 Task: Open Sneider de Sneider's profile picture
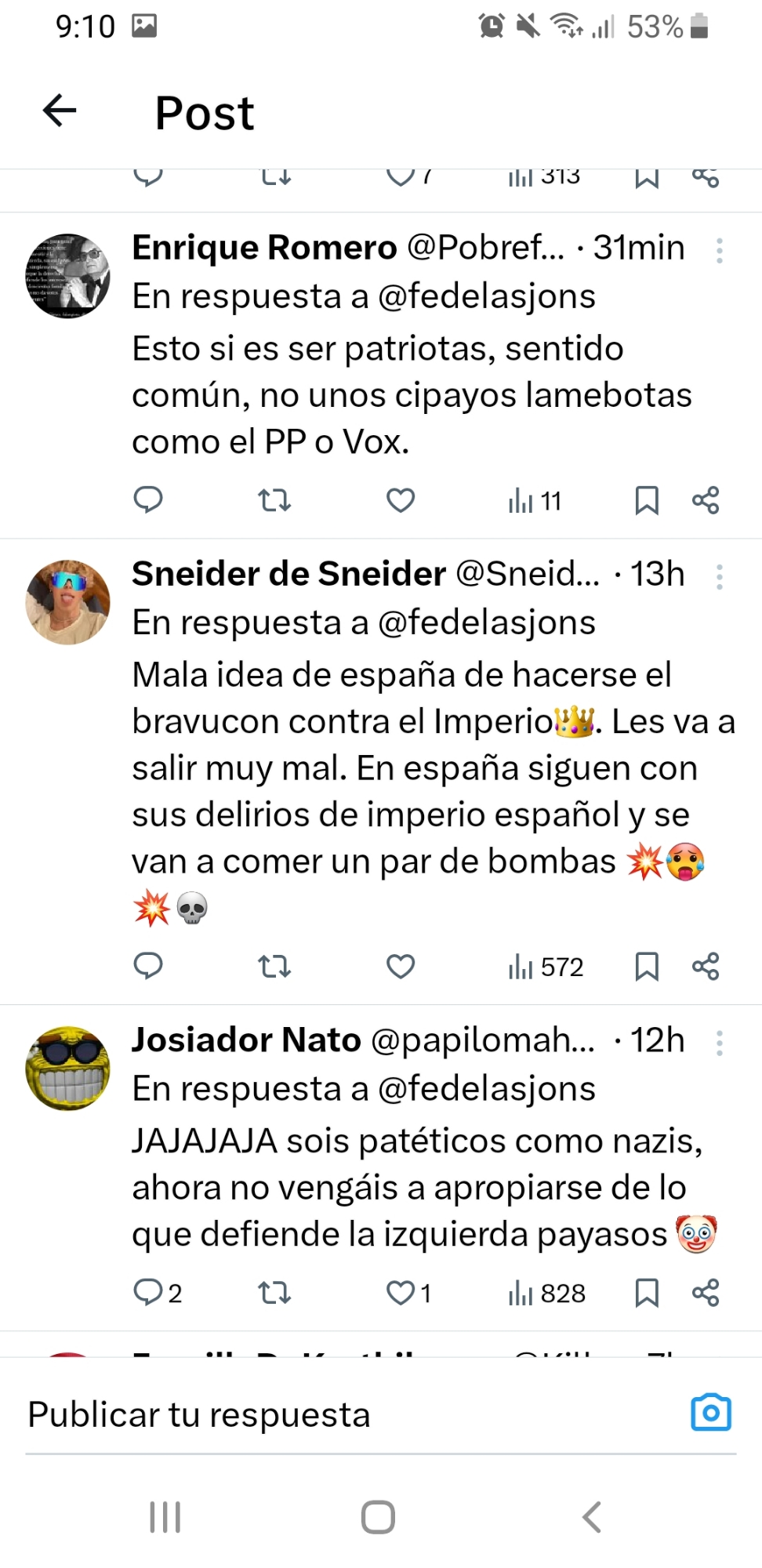click(68, 602)
